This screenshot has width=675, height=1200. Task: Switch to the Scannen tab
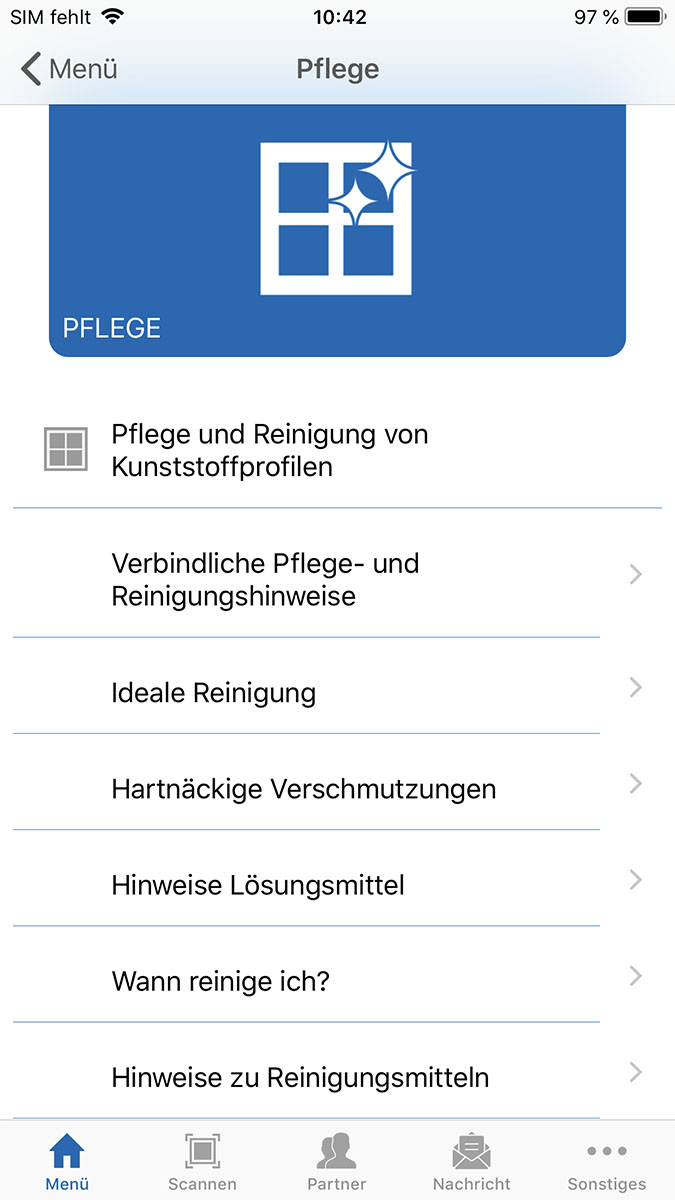pyautogui.click(x=202, y=1162)
